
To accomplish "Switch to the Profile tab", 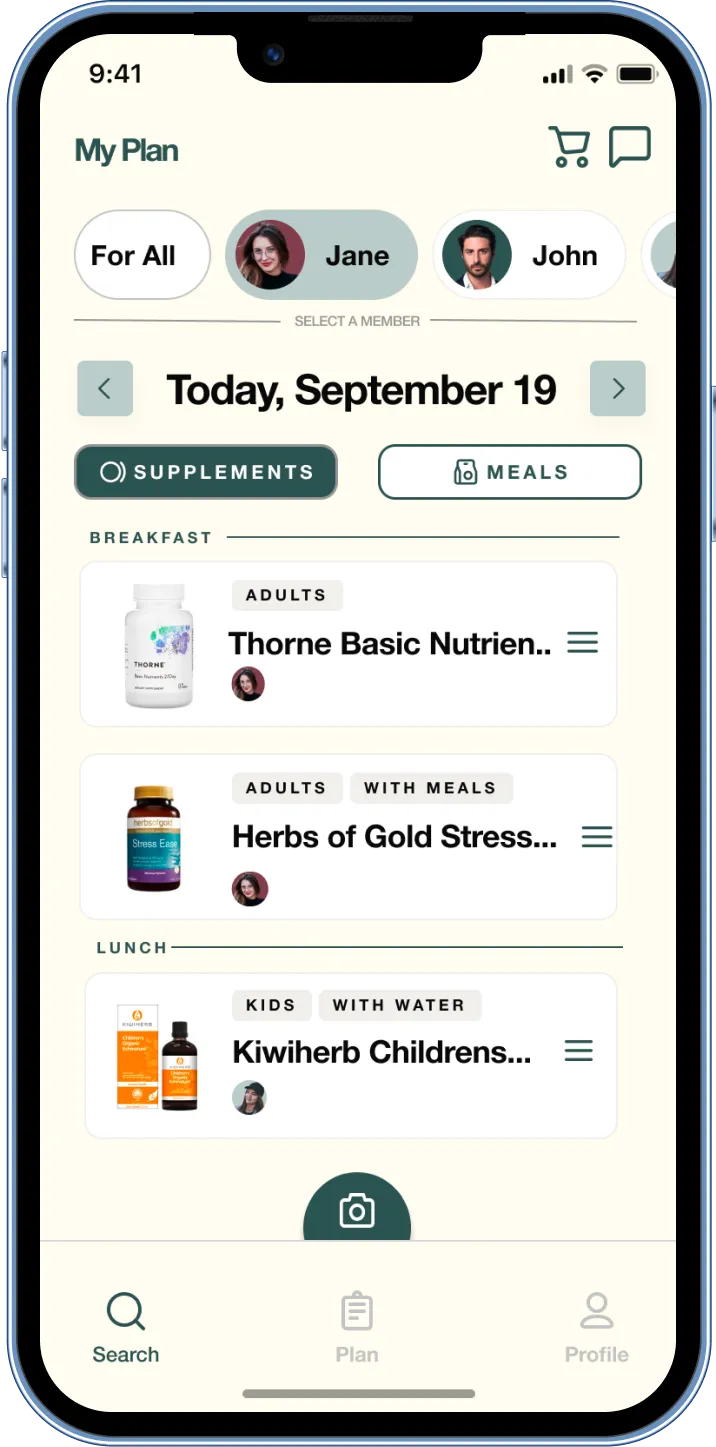I will pyautogui.click(x=597, y=1327).
